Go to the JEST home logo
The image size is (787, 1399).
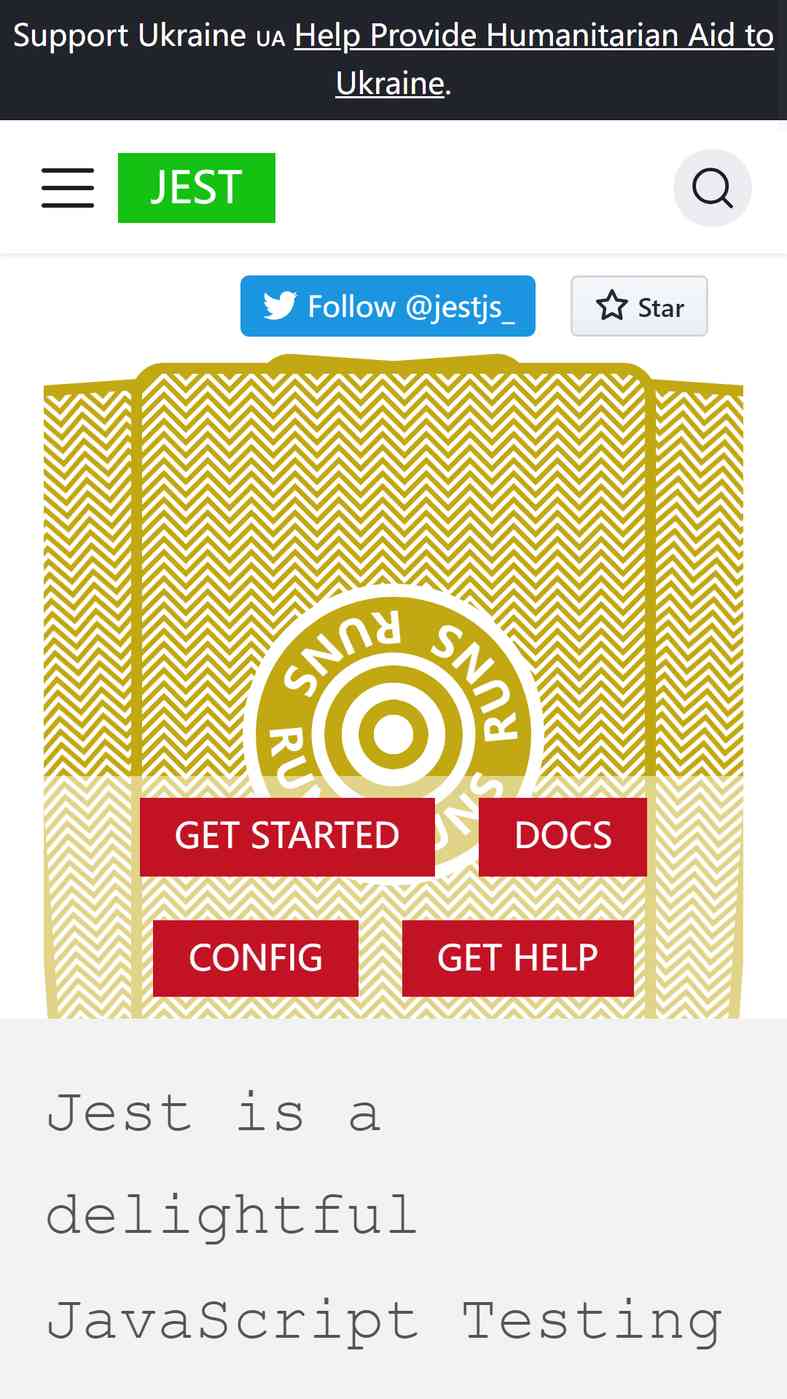click(x=197, y=188)
